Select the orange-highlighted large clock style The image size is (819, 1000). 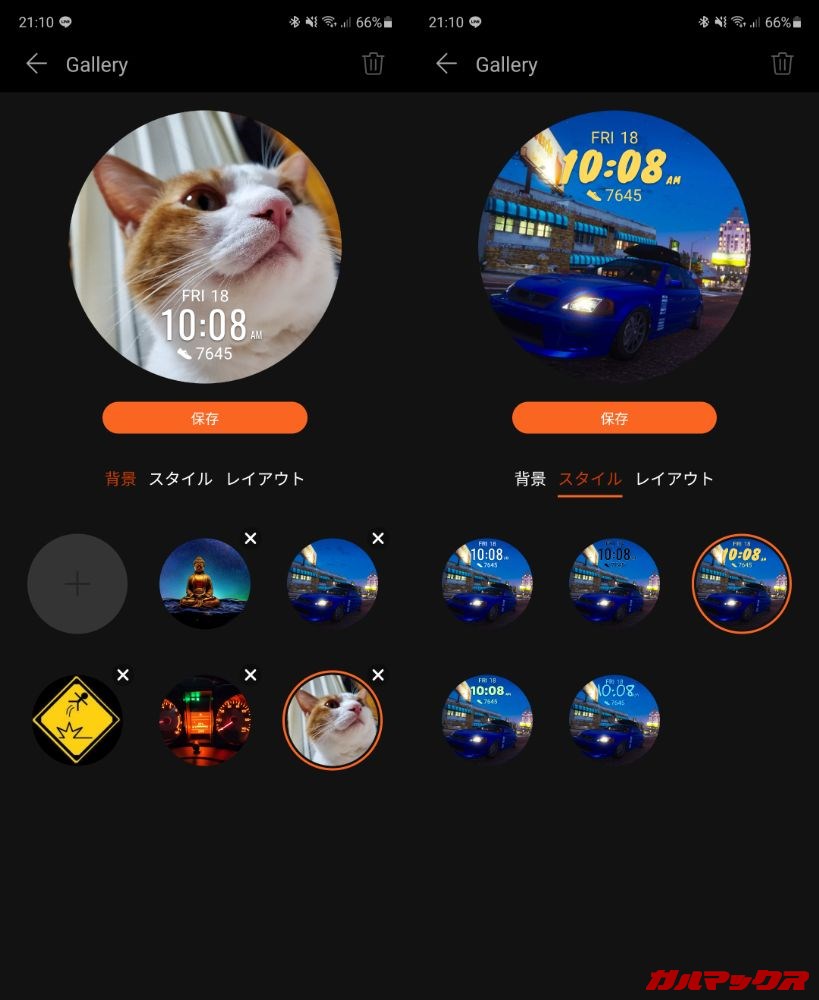(x=741, y=582)
